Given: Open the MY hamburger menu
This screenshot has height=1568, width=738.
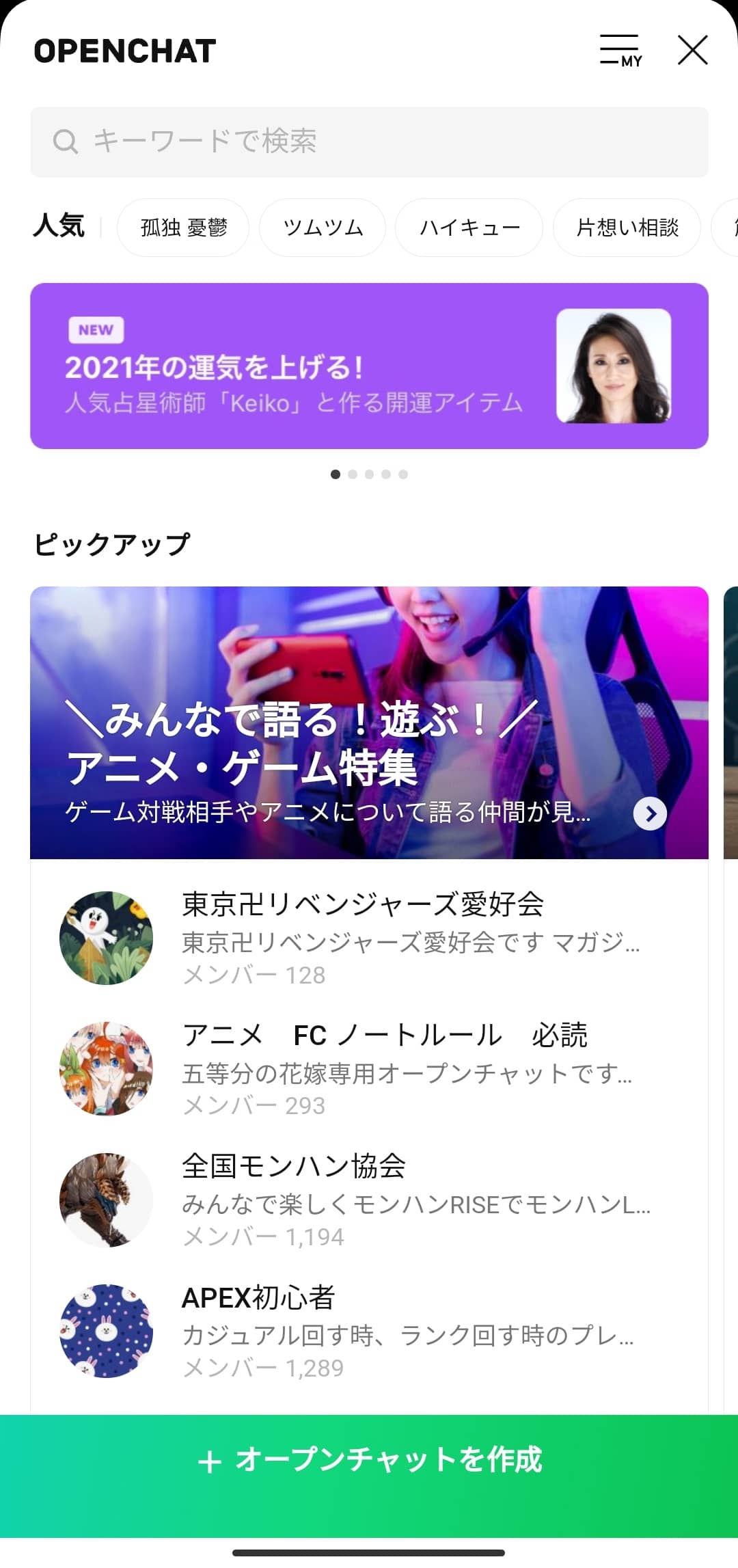Looking at the screenshot, I should pos(621,49).
